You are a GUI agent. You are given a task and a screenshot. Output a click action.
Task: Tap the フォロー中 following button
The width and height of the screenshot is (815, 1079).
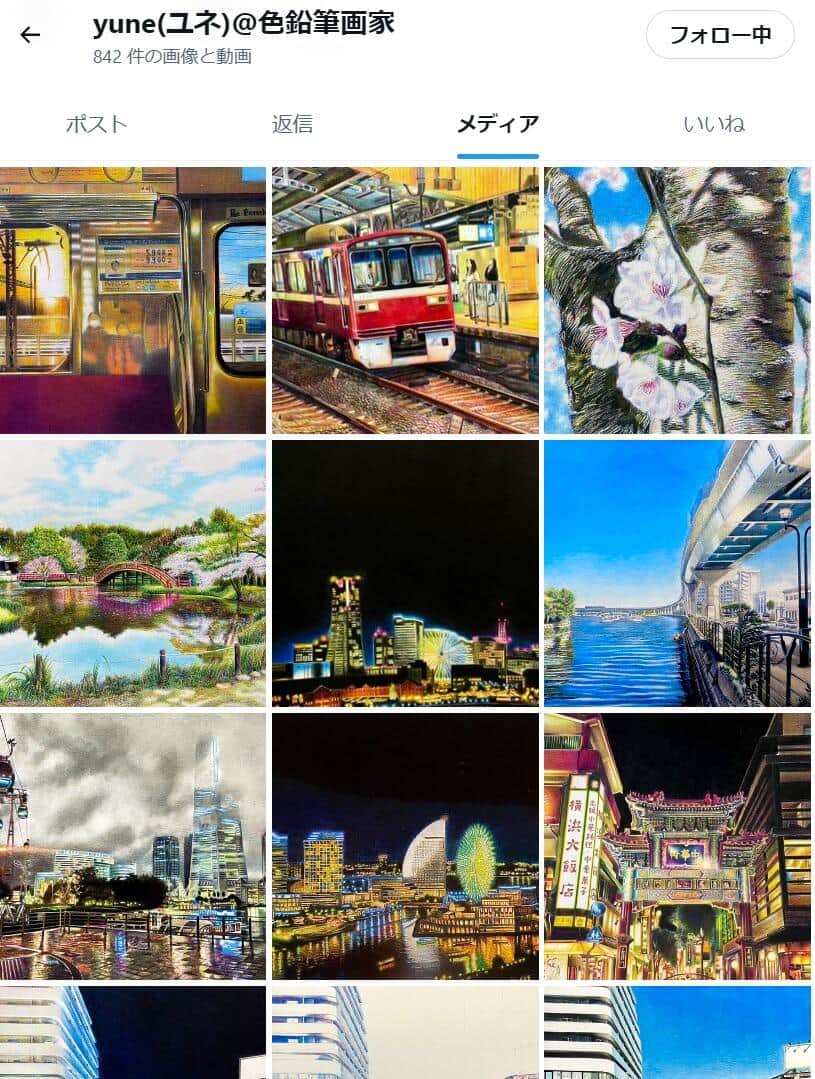point(720,35)
